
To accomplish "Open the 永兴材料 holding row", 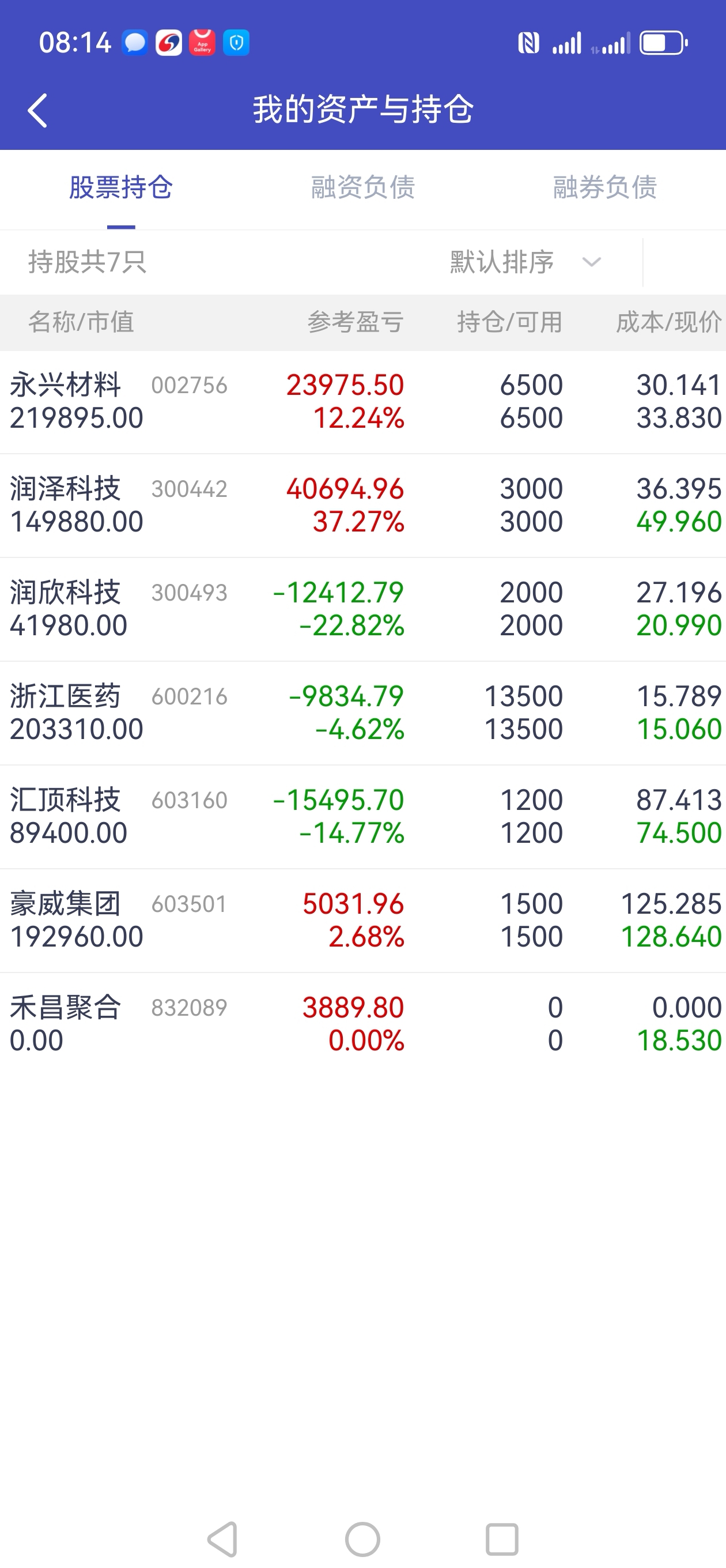I will [x=362, y=402].
